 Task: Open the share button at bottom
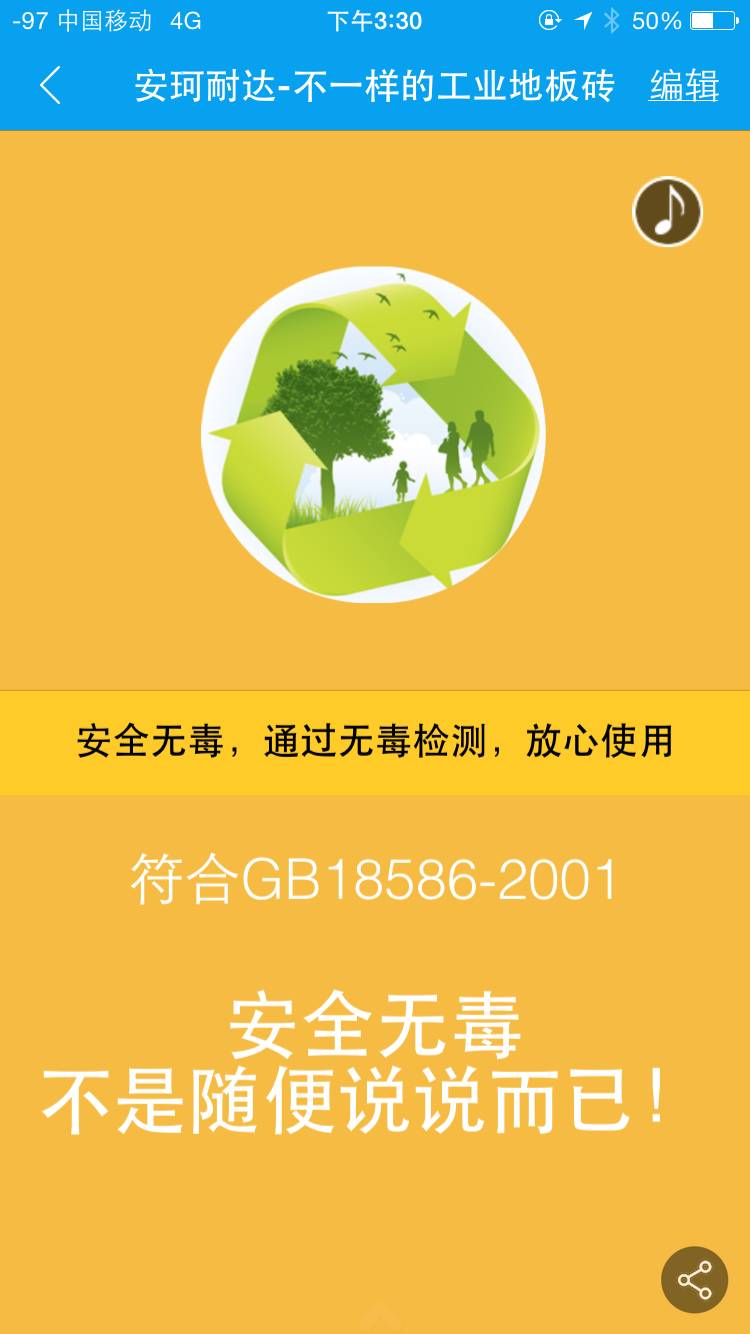point(694,1279)
